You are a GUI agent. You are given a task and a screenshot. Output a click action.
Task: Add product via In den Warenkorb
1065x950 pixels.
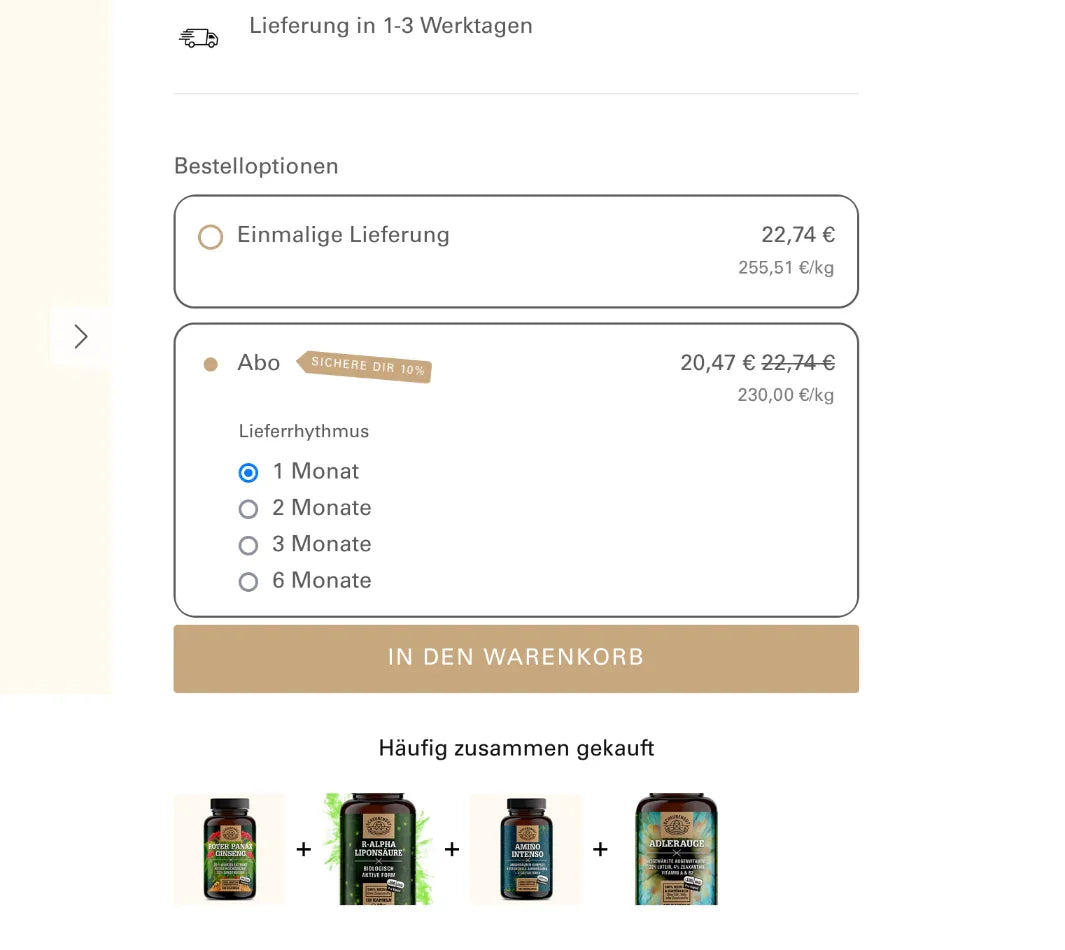point(516,658)
